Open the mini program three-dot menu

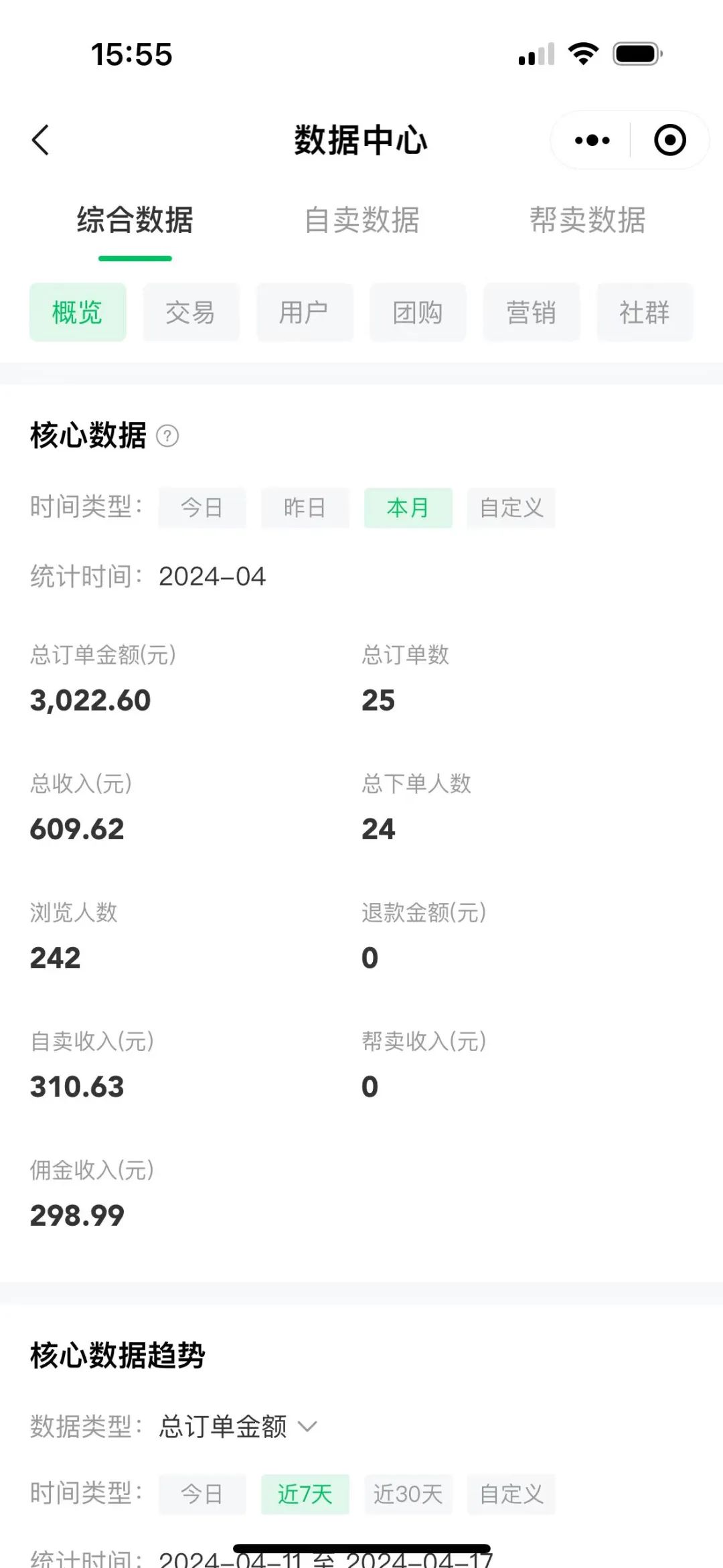[x=592, y=140]
